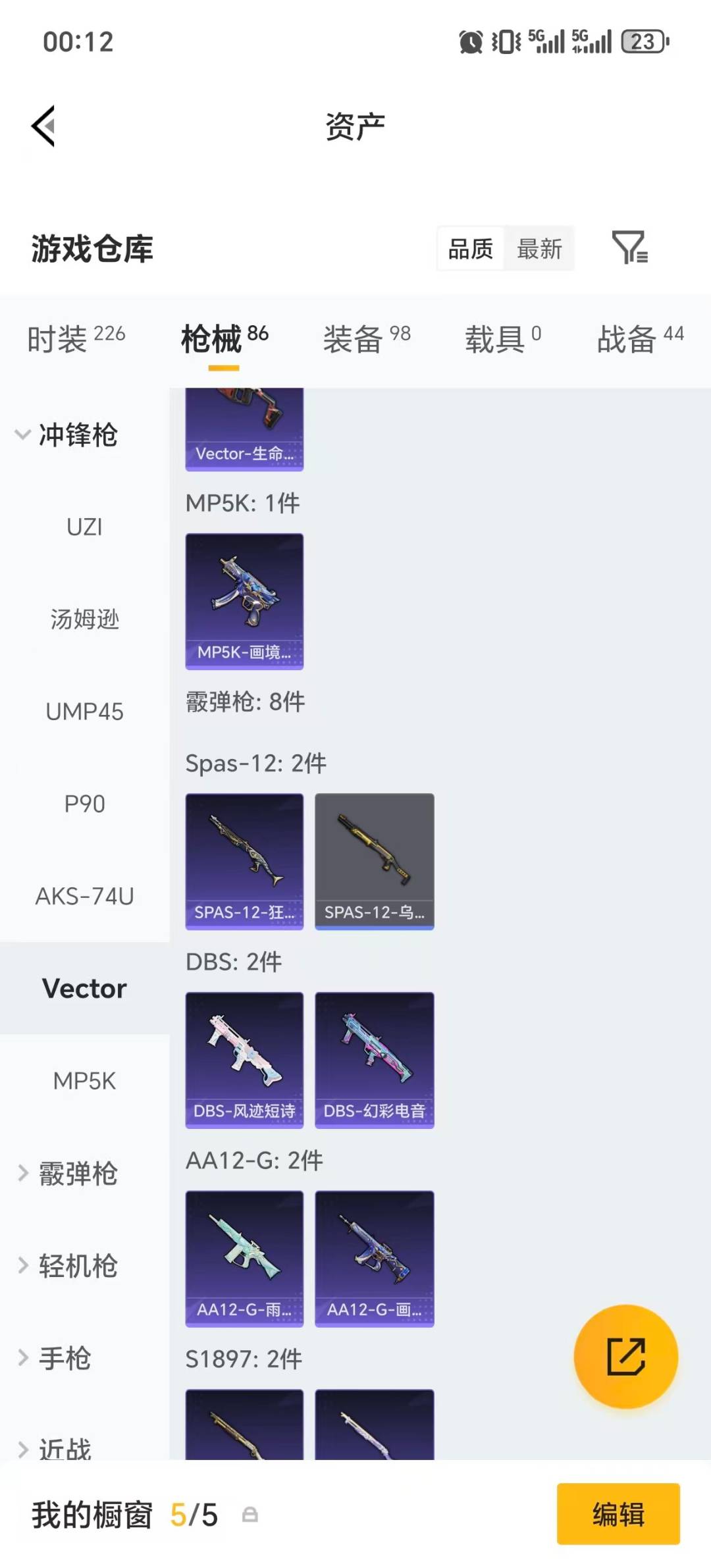This screenshot has height=1568, width=711.
Task: Tap the lock icon beside 我的橱窗 5/5
Action: (x=250, y=1514)
